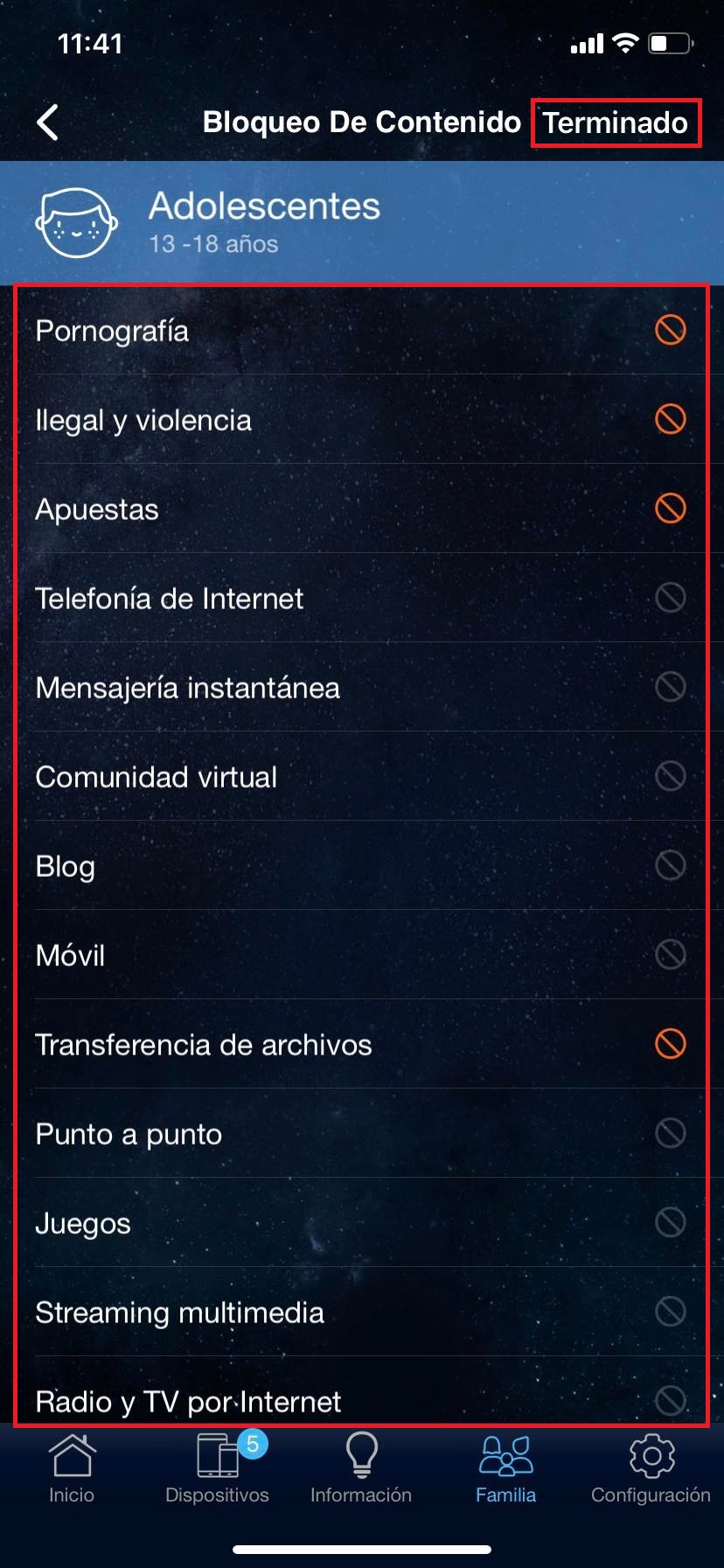Go back using the top-left arrow
The width and height of the screenshot is (724, 1568).
49,122
